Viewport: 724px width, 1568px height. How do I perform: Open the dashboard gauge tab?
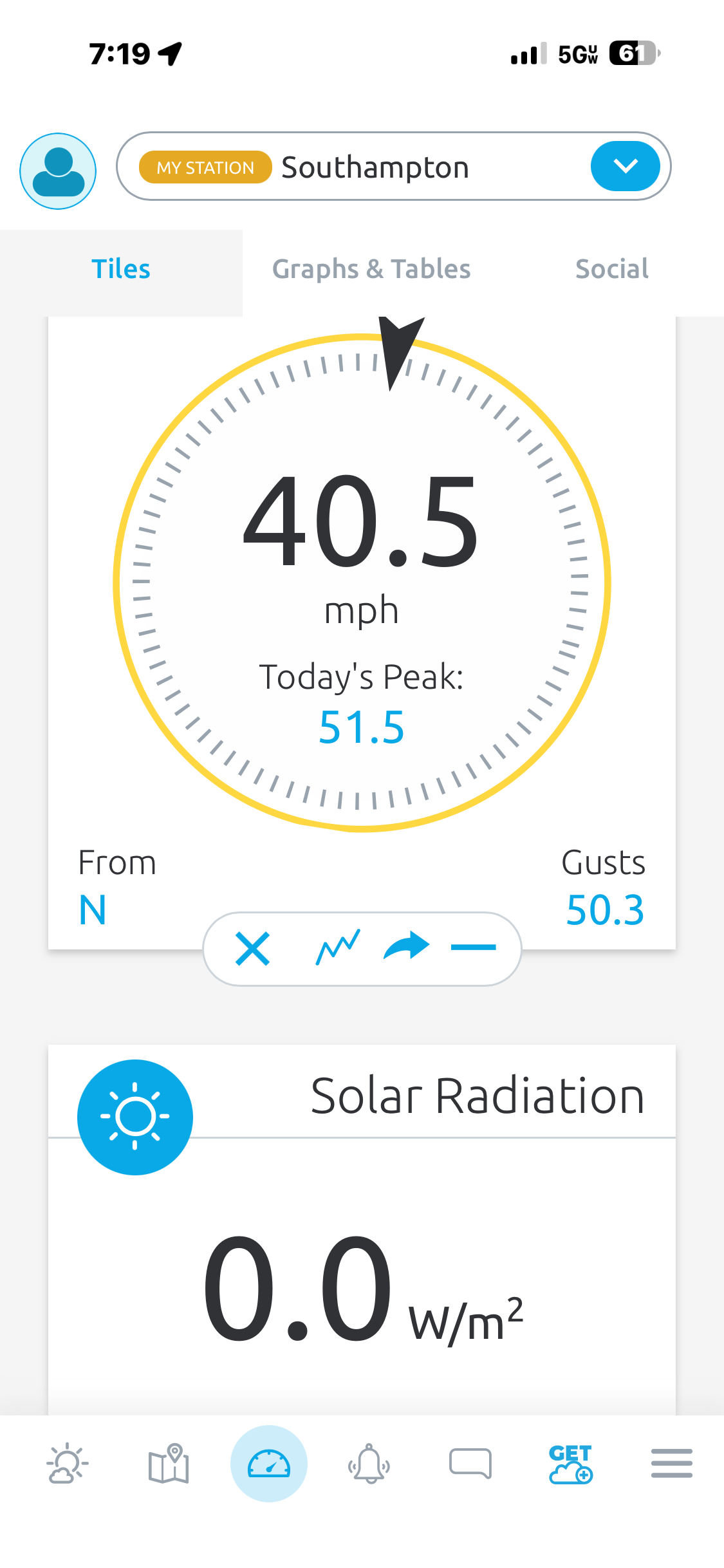pyautogui.click(x=269, y=1464)
